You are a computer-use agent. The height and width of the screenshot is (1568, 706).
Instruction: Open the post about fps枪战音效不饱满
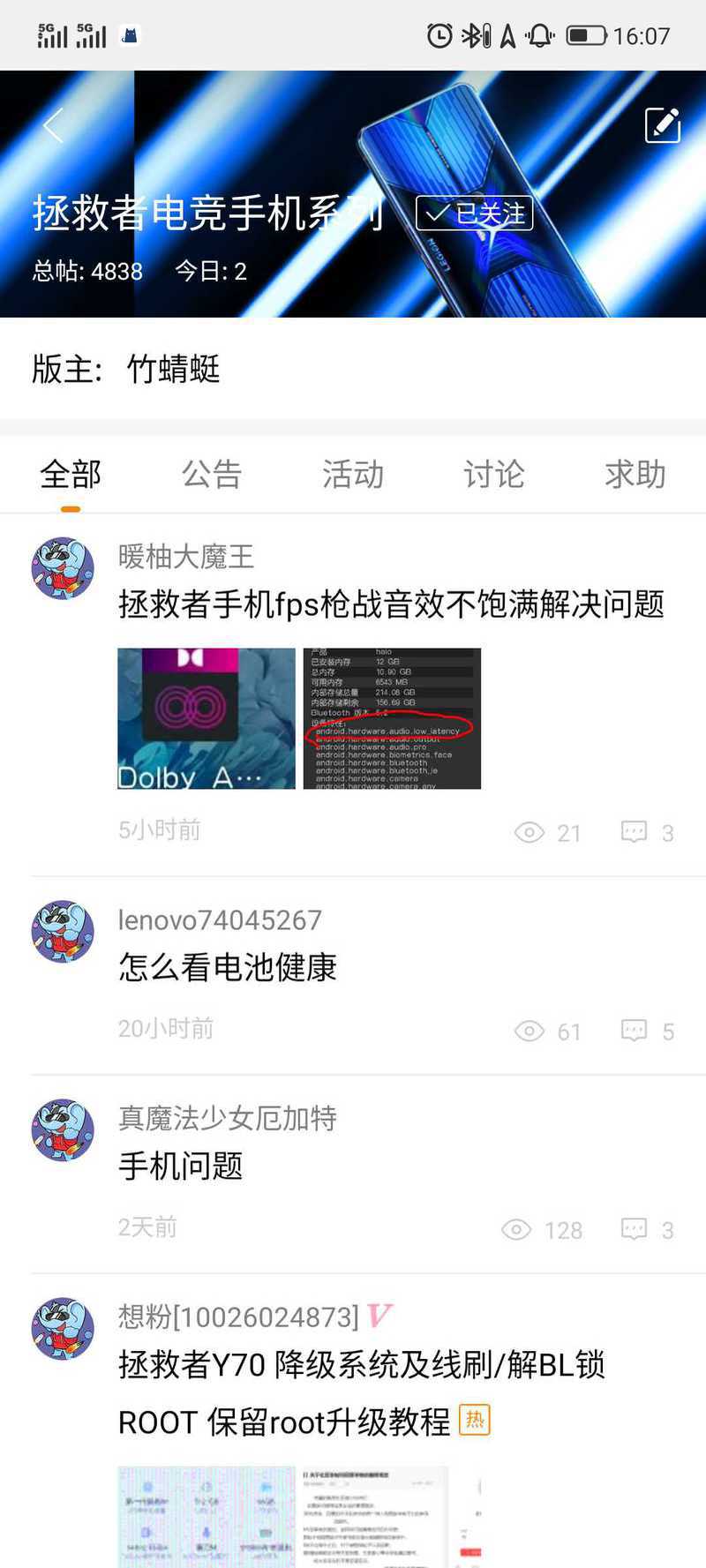pos(391,604)
